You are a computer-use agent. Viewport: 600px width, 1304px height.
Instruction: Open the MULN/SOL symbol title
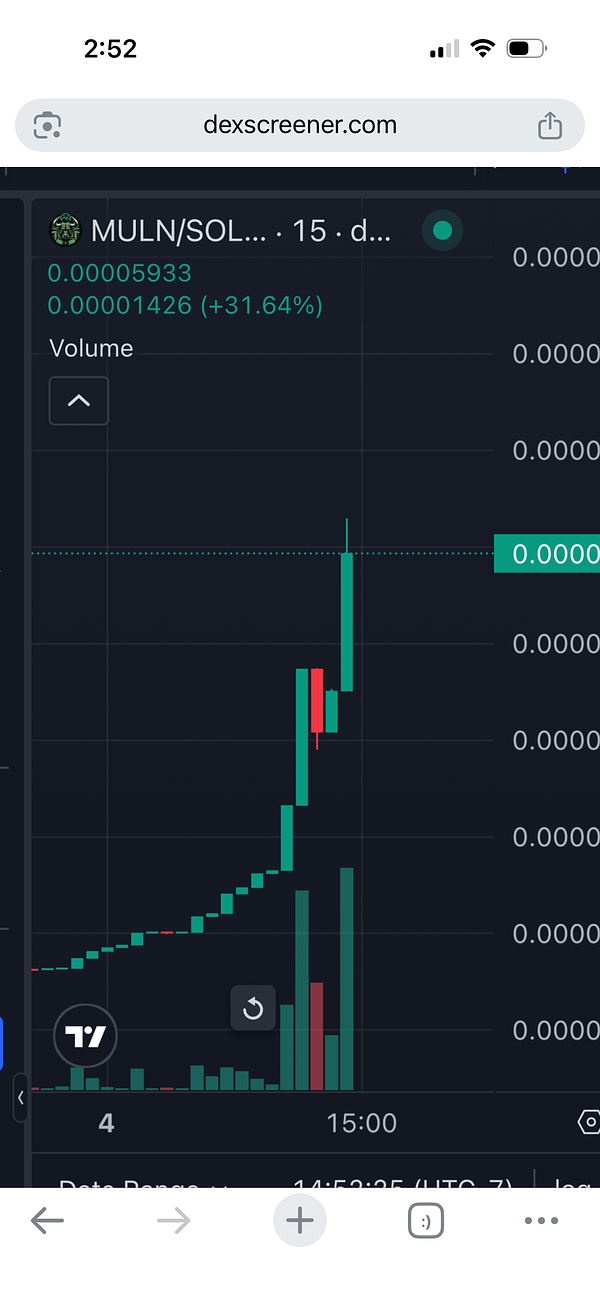[180, 231]
